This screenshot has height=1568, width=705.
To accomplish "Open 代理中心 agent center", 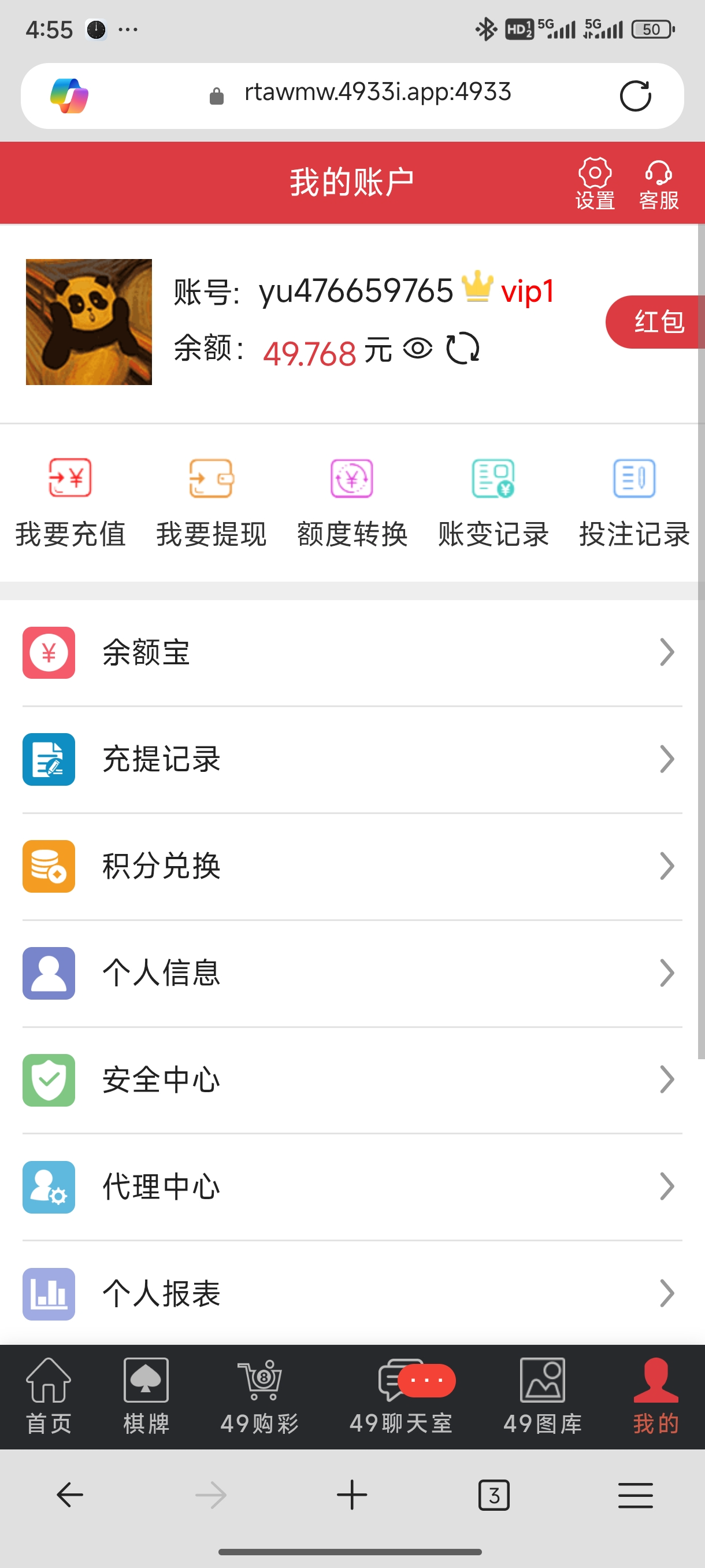I will [x=351, y=1187].
